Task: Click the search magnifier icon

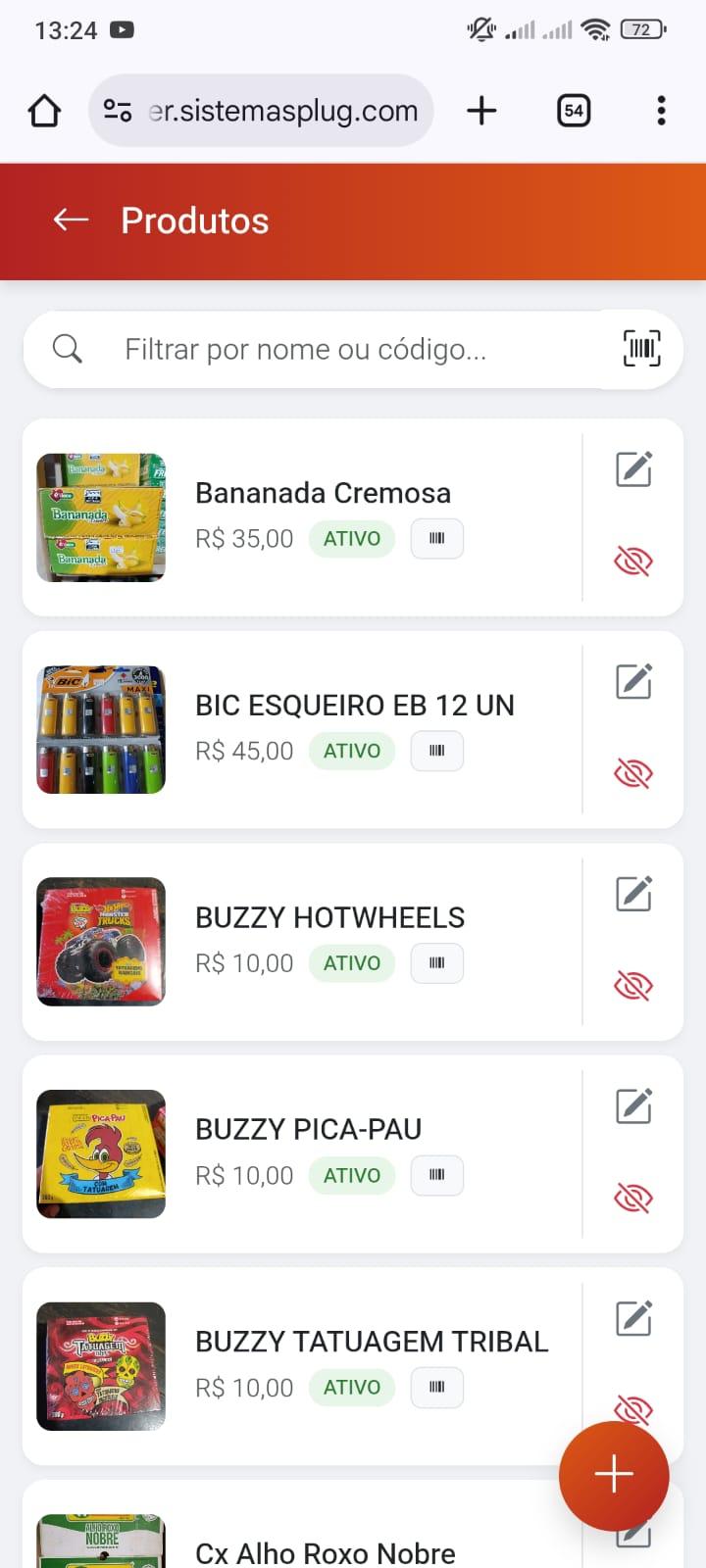Action: (67, 349)
